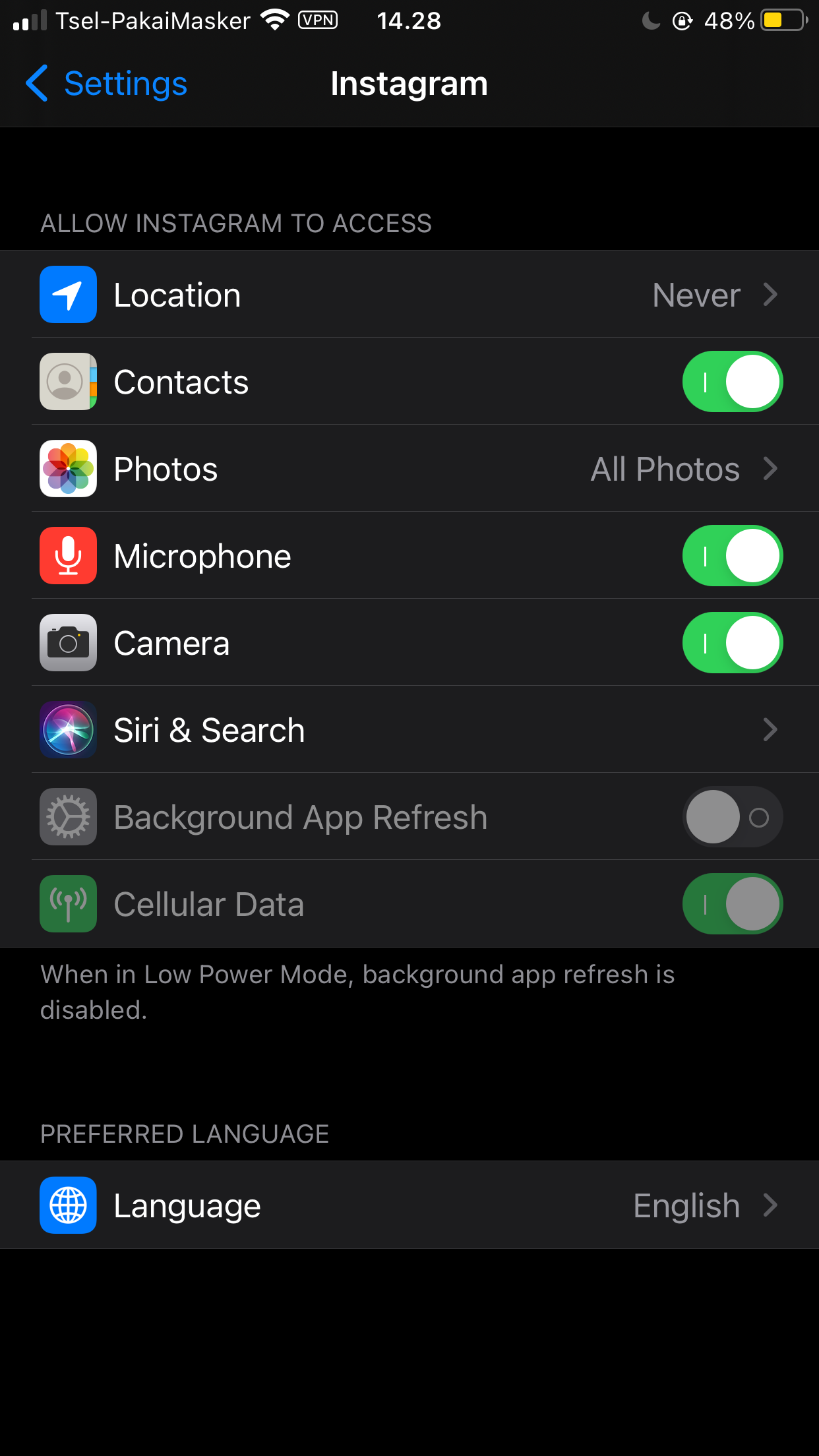Open Siri & Search settings
819x1456 pixels.
(x=409, y=730)
